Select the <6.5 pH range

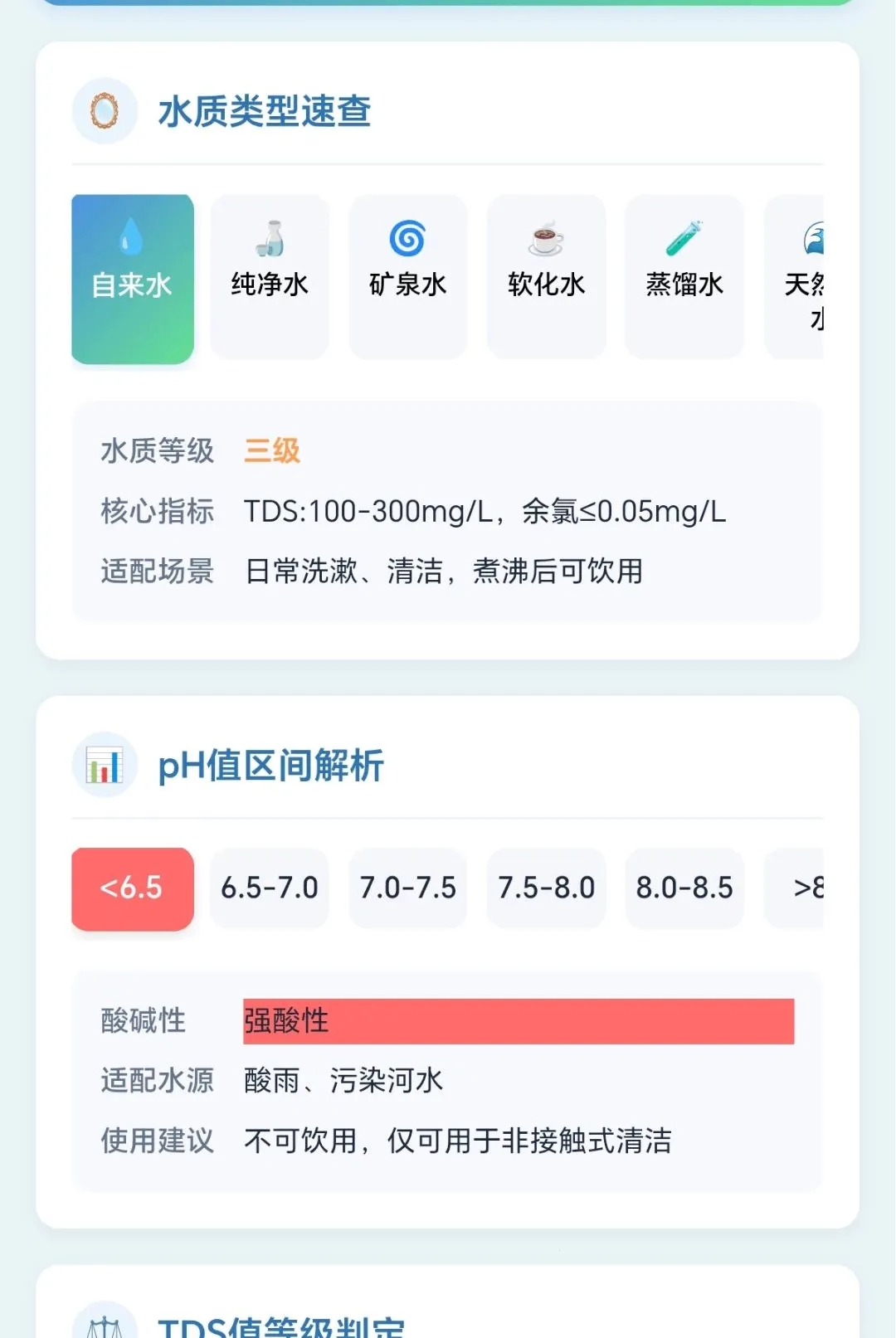[x=133, y=888]
